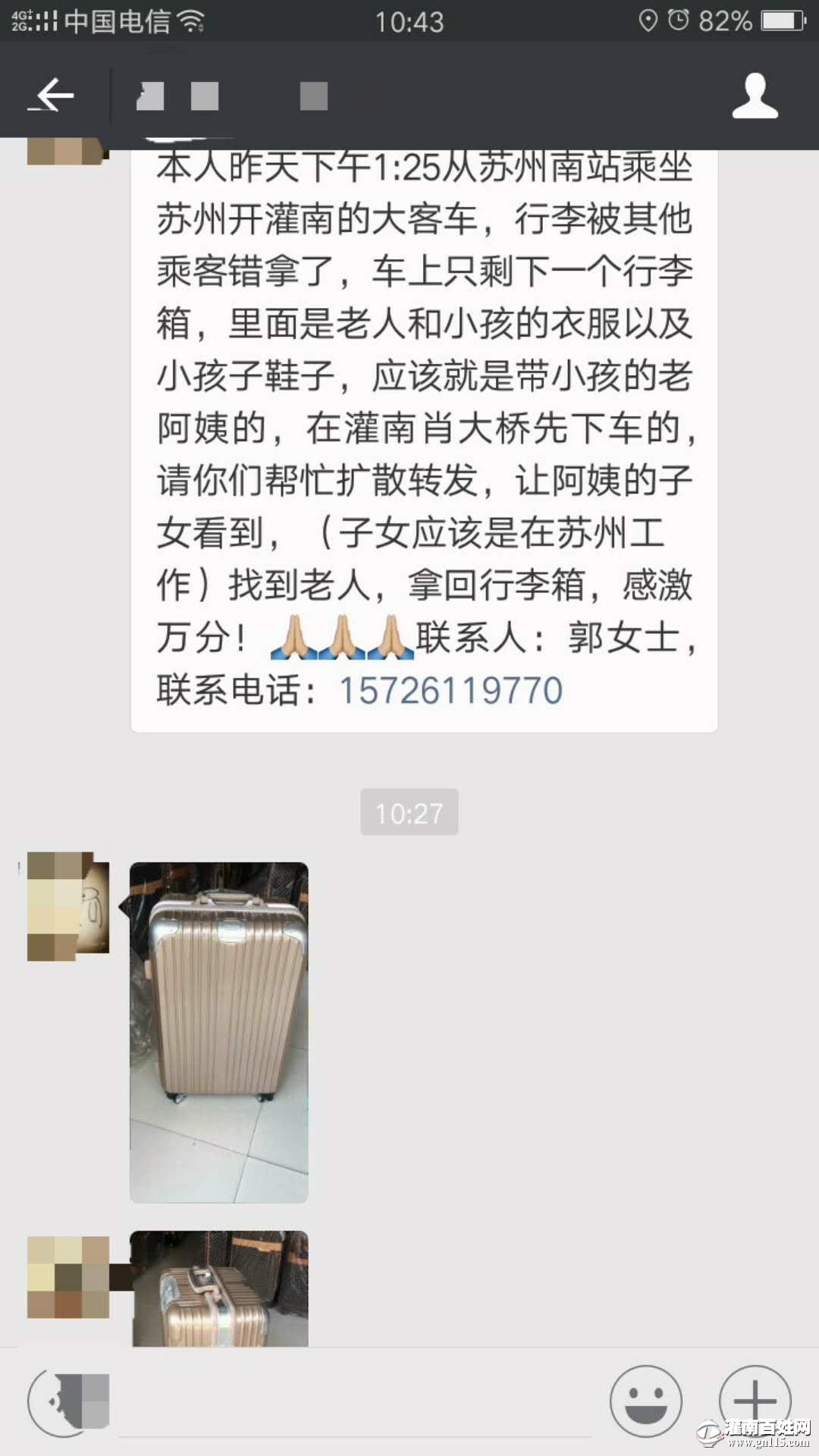Open the upright gold suitcase photo
The width and height of the screenshot is (819, 1456).
pyautogui.click(x=219, y=1031)
